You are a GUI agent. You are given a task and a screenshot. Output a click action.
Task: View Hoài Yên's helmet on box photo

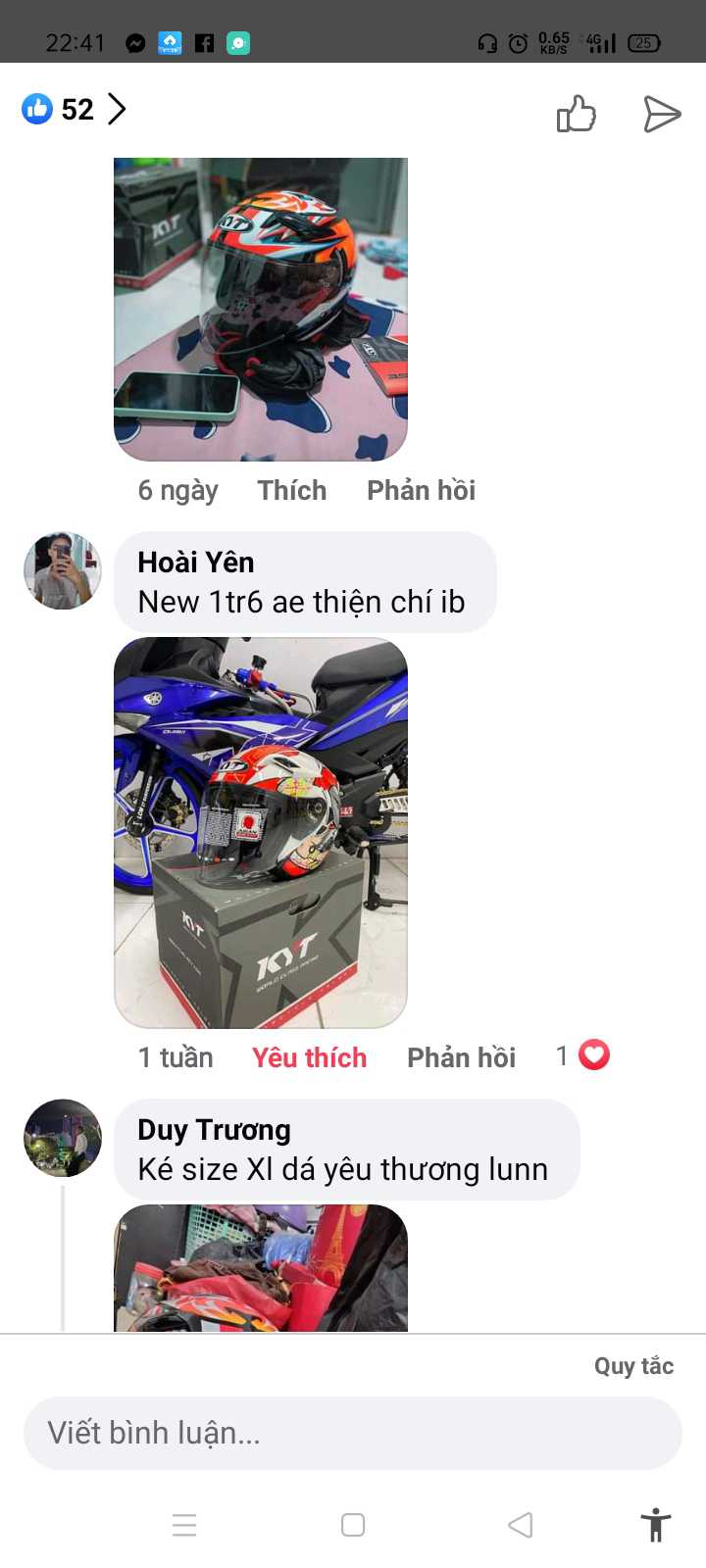[x=261, y=833]
